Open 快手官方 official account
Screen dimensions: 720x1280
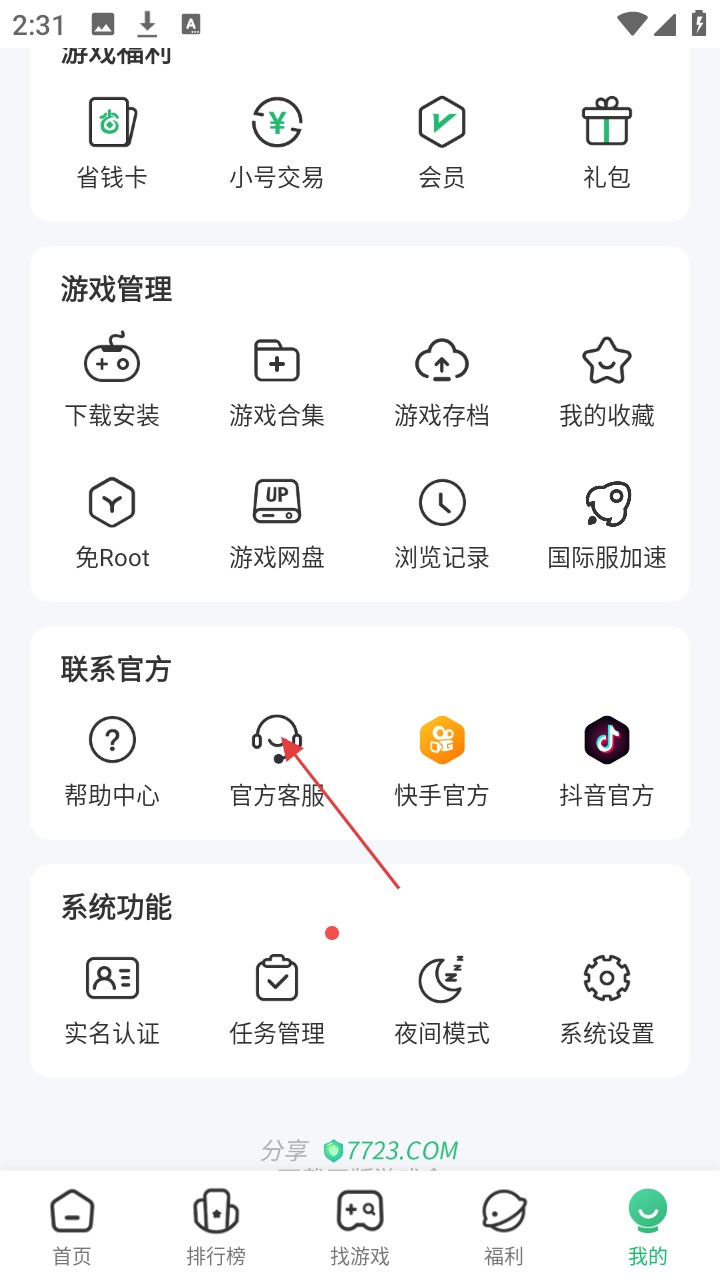(442, 760)
